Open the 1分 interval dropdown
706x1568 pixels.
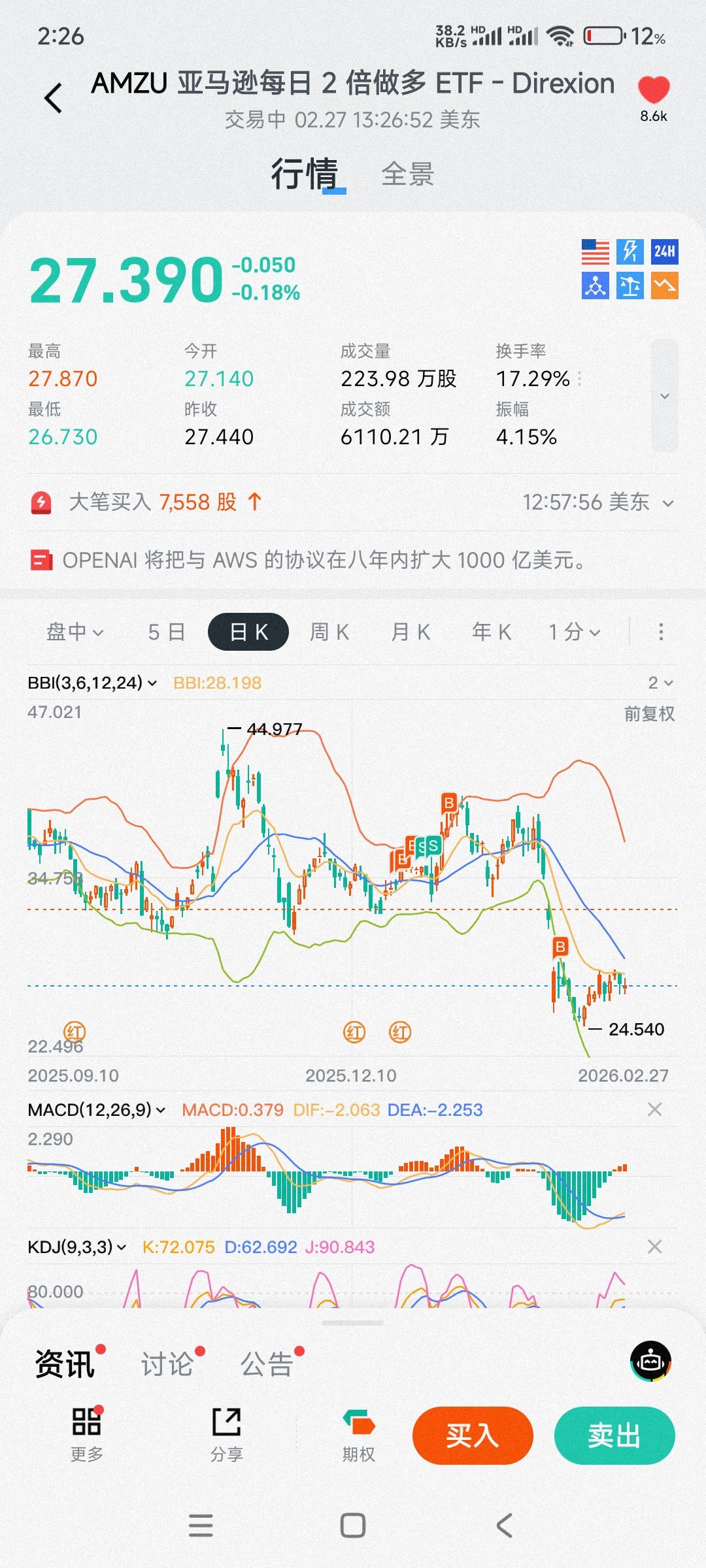point(574,632)
